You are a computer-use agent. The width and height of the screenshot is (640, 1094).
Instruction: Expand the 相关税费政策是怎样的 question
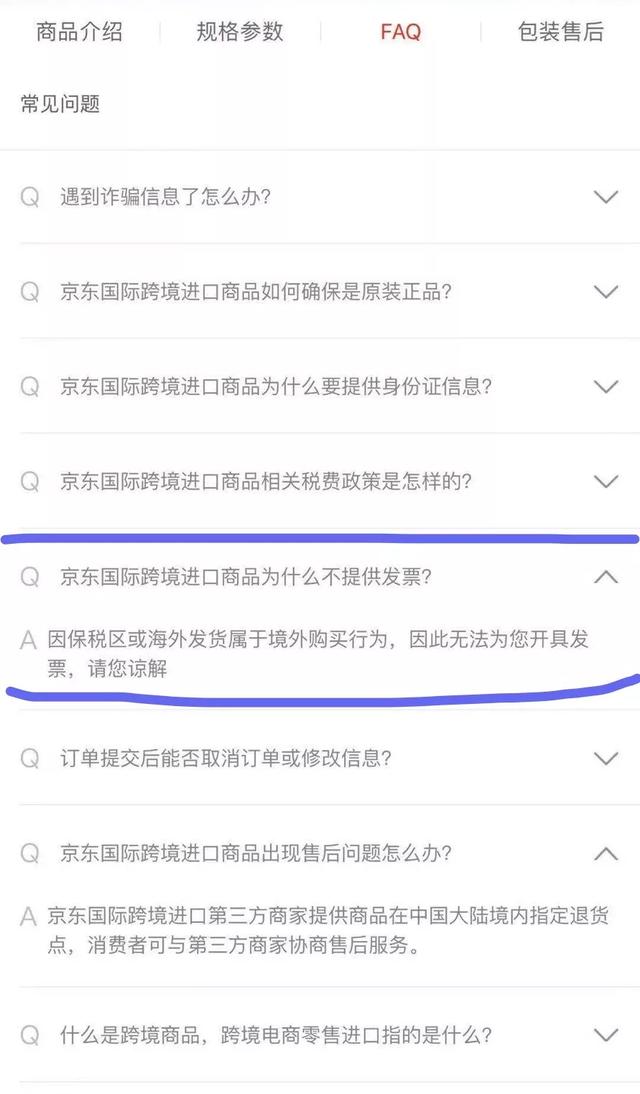point(605,481)
